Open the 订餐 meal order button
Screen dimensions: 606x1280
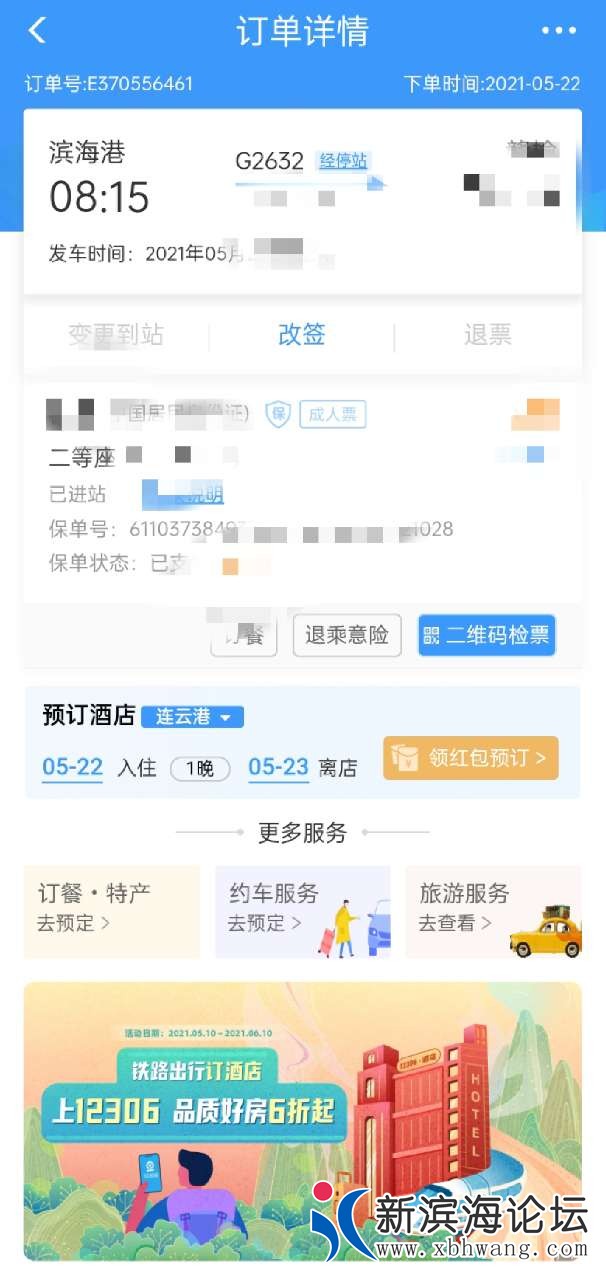tap(244, 637)
